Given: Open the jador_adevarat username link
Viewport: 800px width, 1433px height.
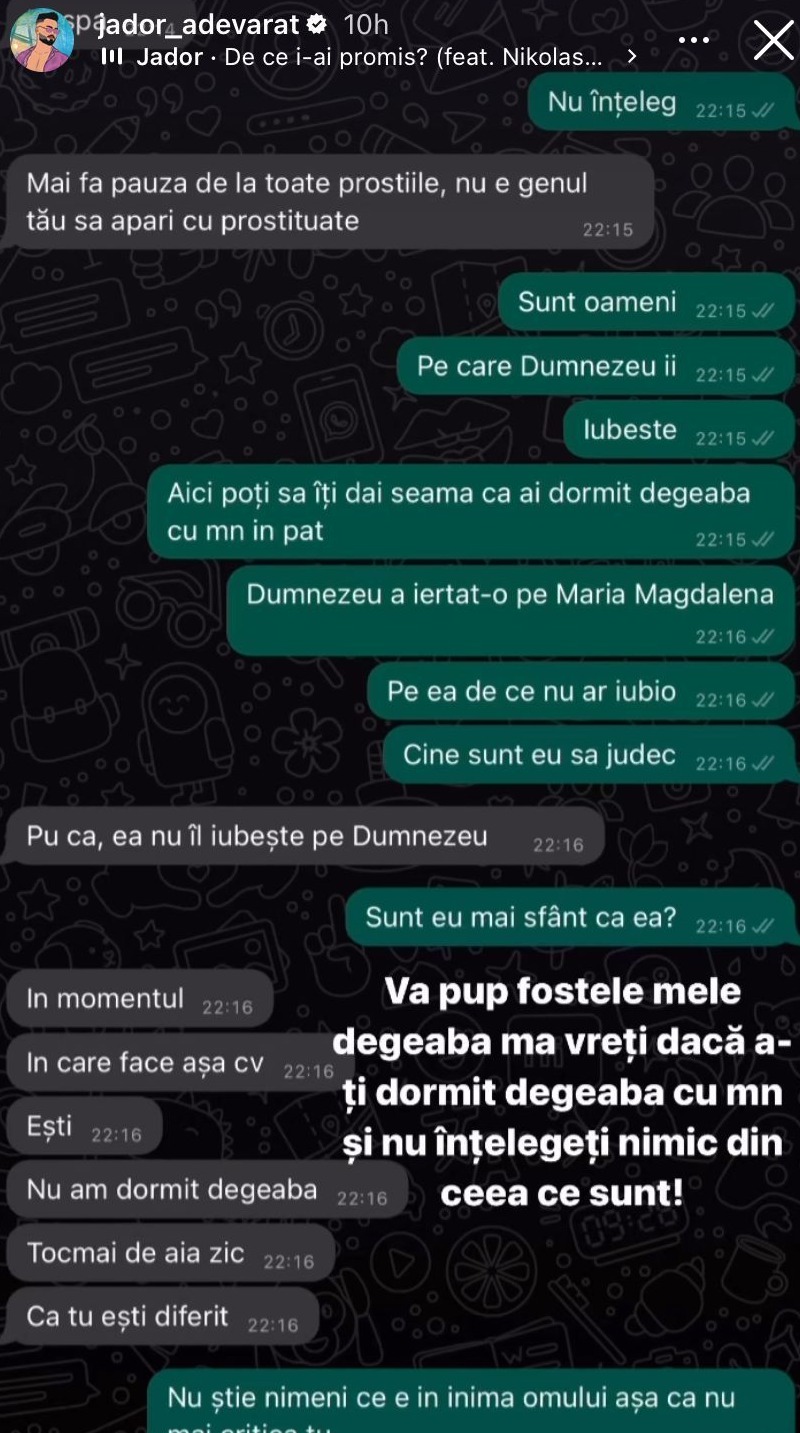Looking at the screenshot, I should click(x=198, y=25).
